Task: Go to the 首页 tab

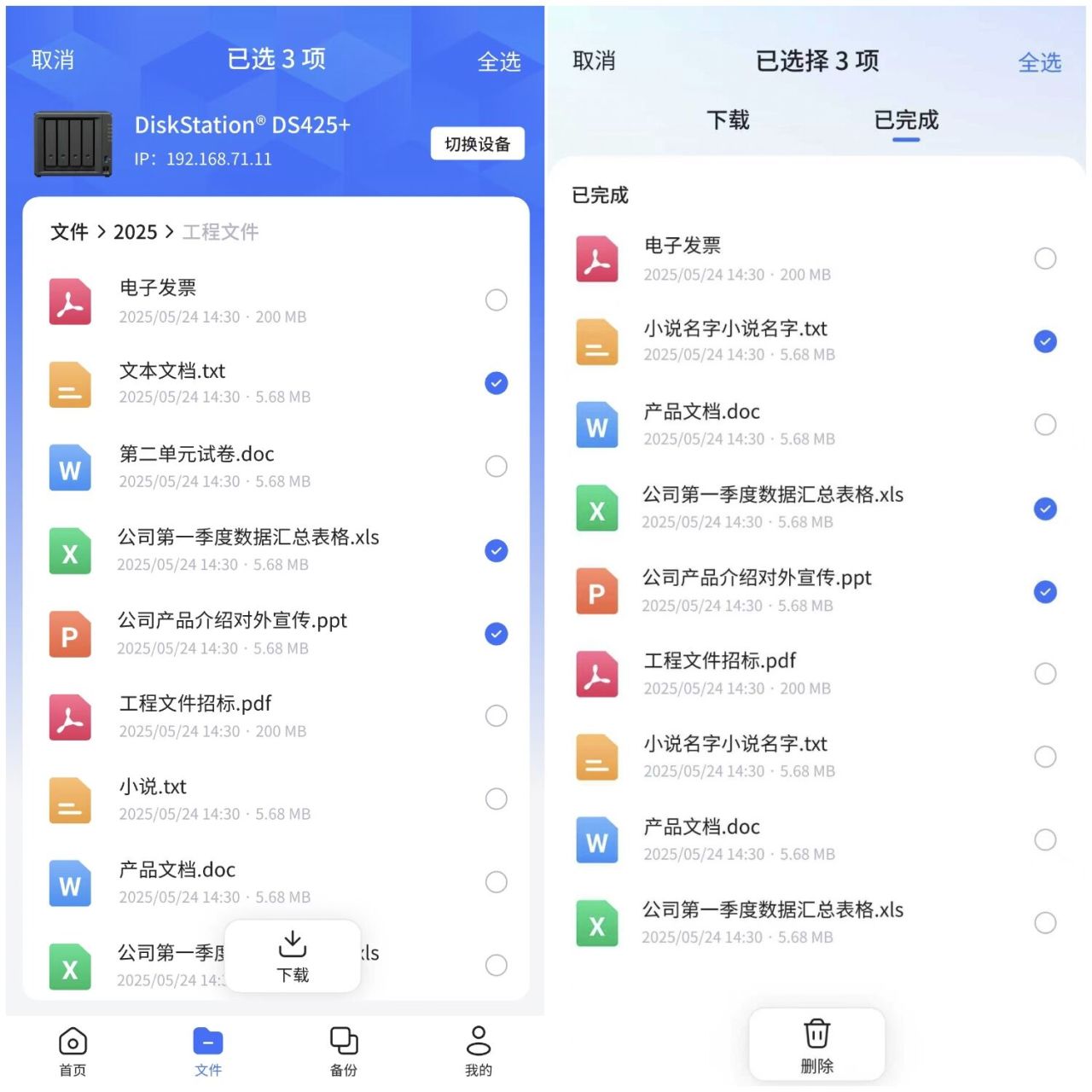Action: [73, 1051]
